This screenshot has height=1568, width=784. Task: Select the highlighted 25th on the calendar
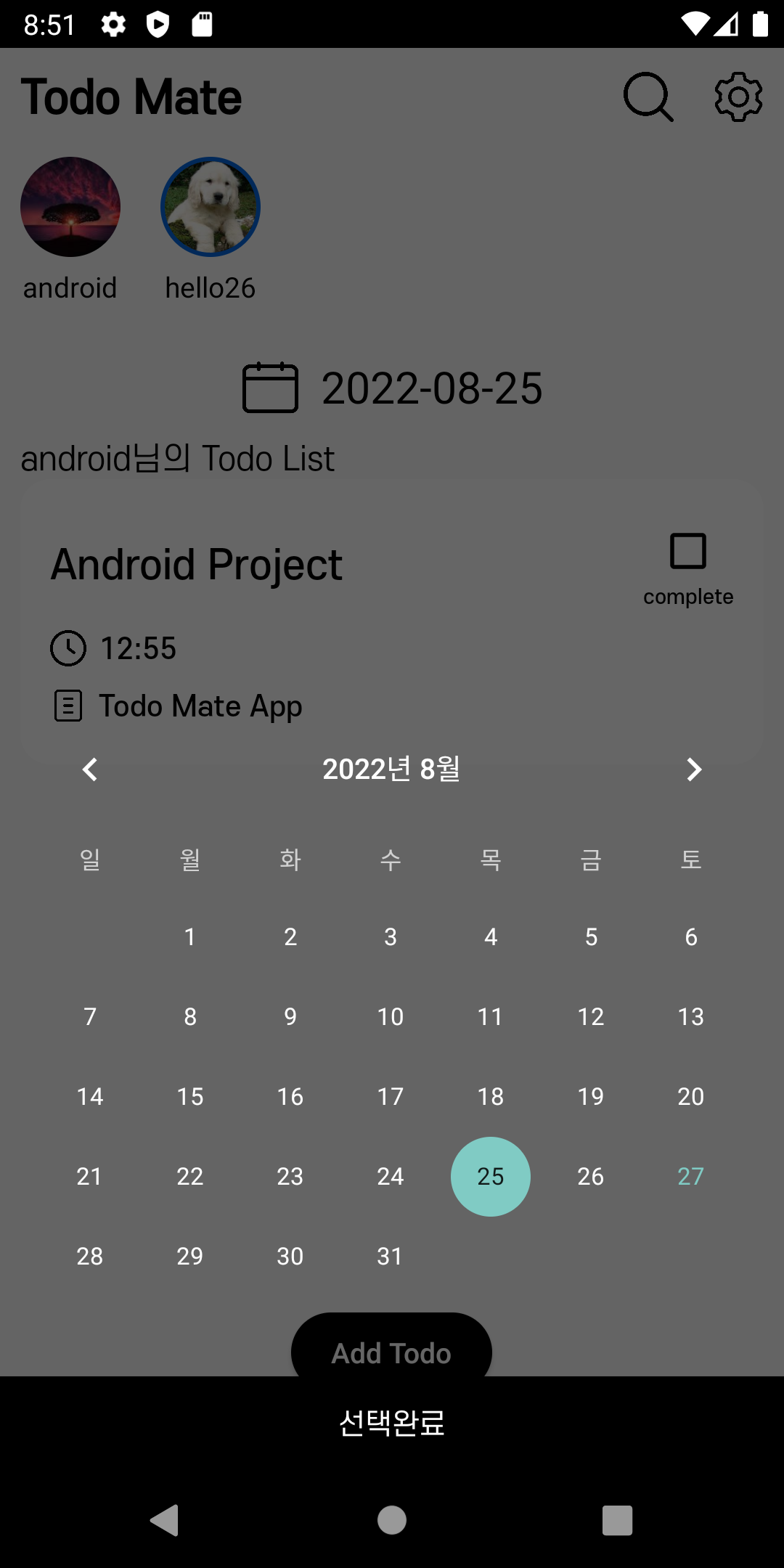(490, 1176)
